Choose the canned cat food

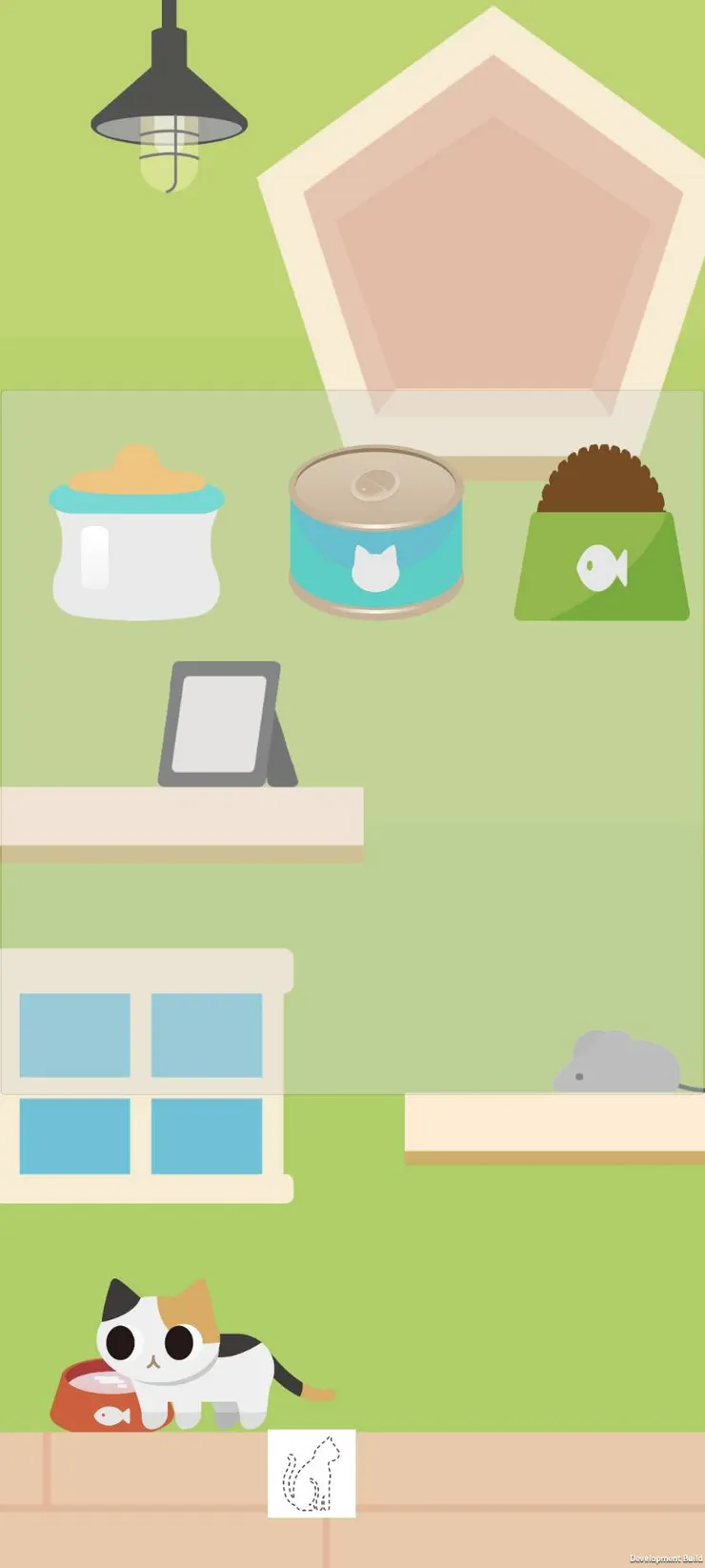376,534
